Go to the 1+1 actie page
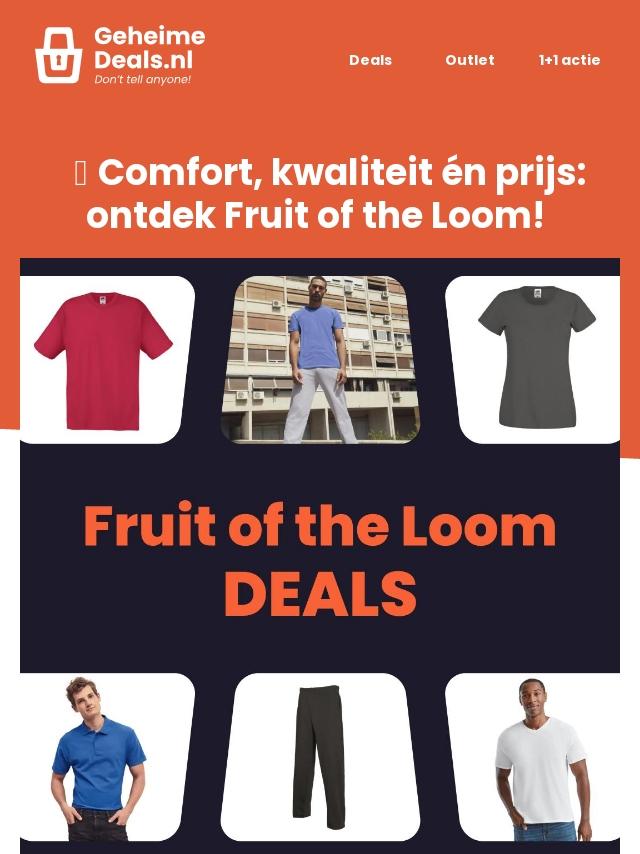The image size is (640, 854). click(569, 60)
